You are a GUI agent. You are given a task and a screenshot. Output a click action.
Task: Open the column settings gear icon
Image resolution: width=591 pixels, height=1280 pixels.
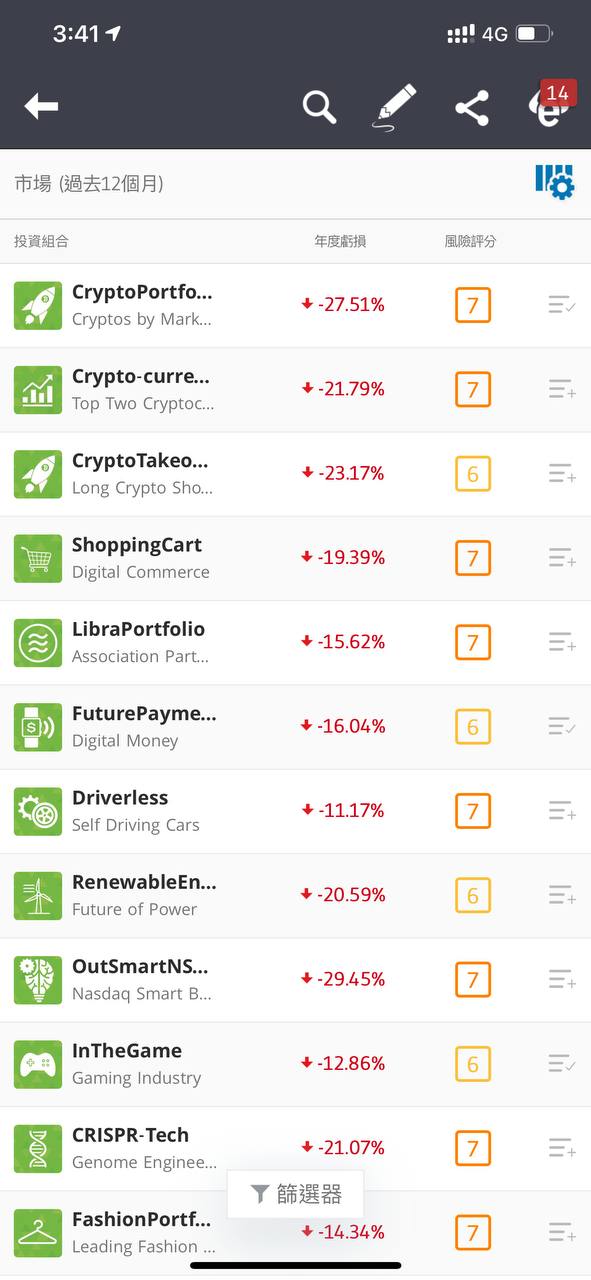554,183
